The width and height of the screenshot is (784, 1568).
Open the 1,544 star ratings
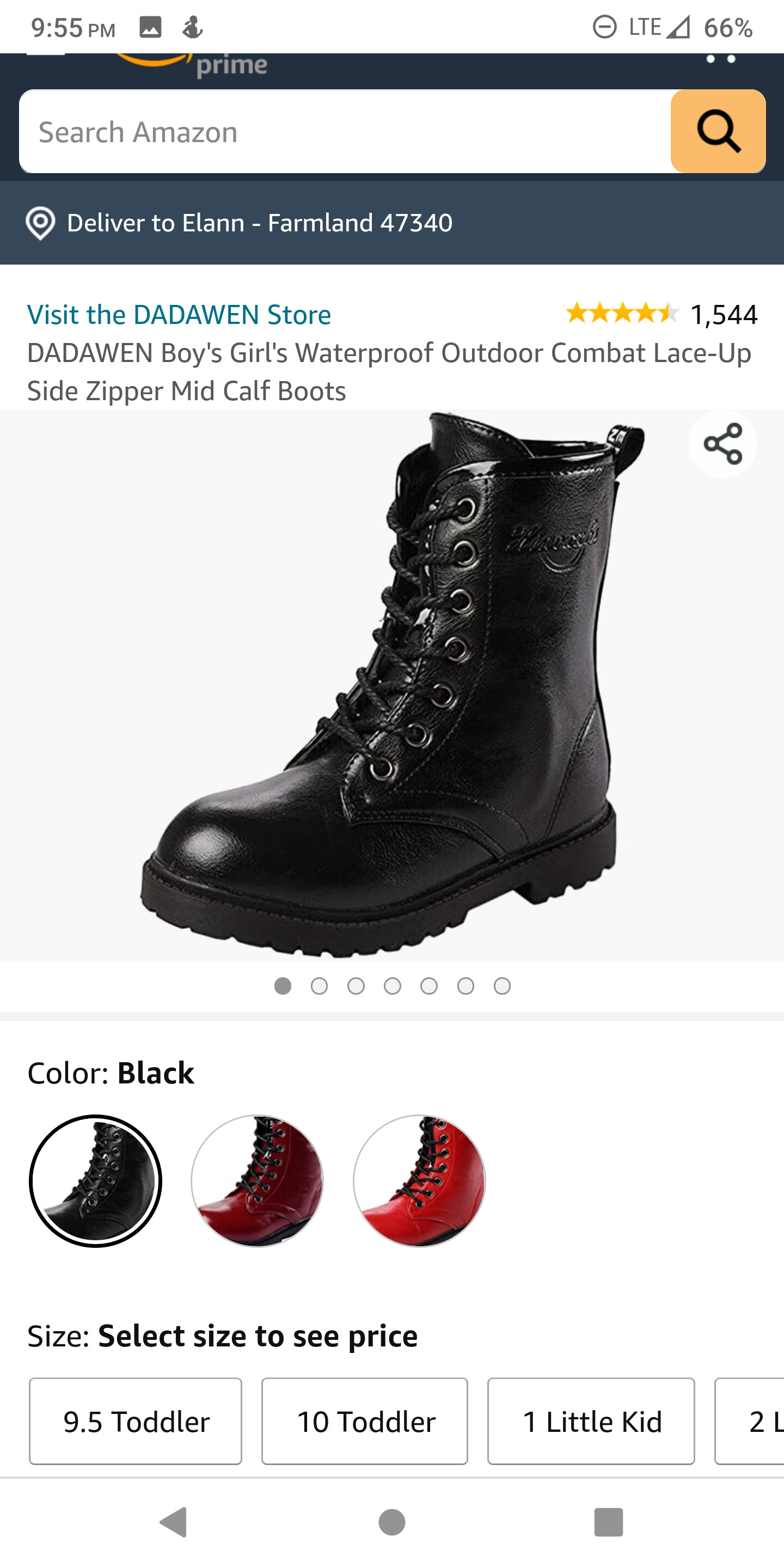pos(660,314)
